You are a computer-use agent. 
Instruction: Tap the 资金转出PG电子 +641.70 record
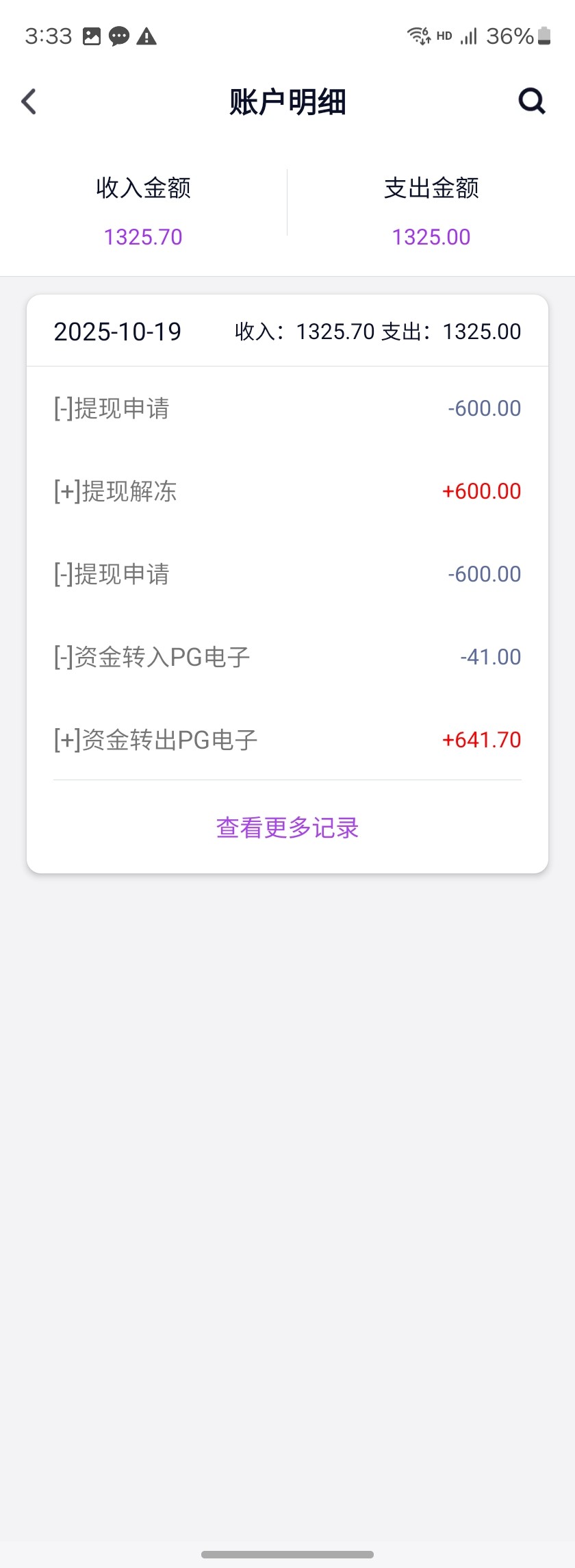tap(287, 740)
